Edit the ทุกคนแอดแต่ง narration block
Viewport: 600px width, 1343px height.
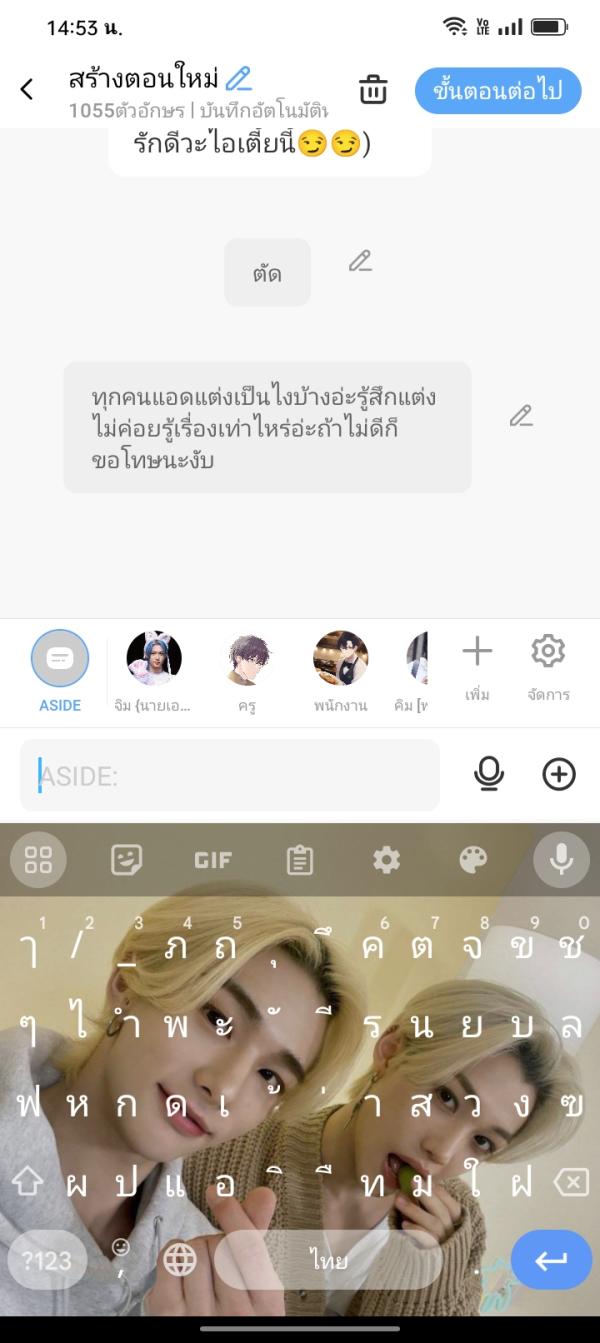[x=520, y=416]
